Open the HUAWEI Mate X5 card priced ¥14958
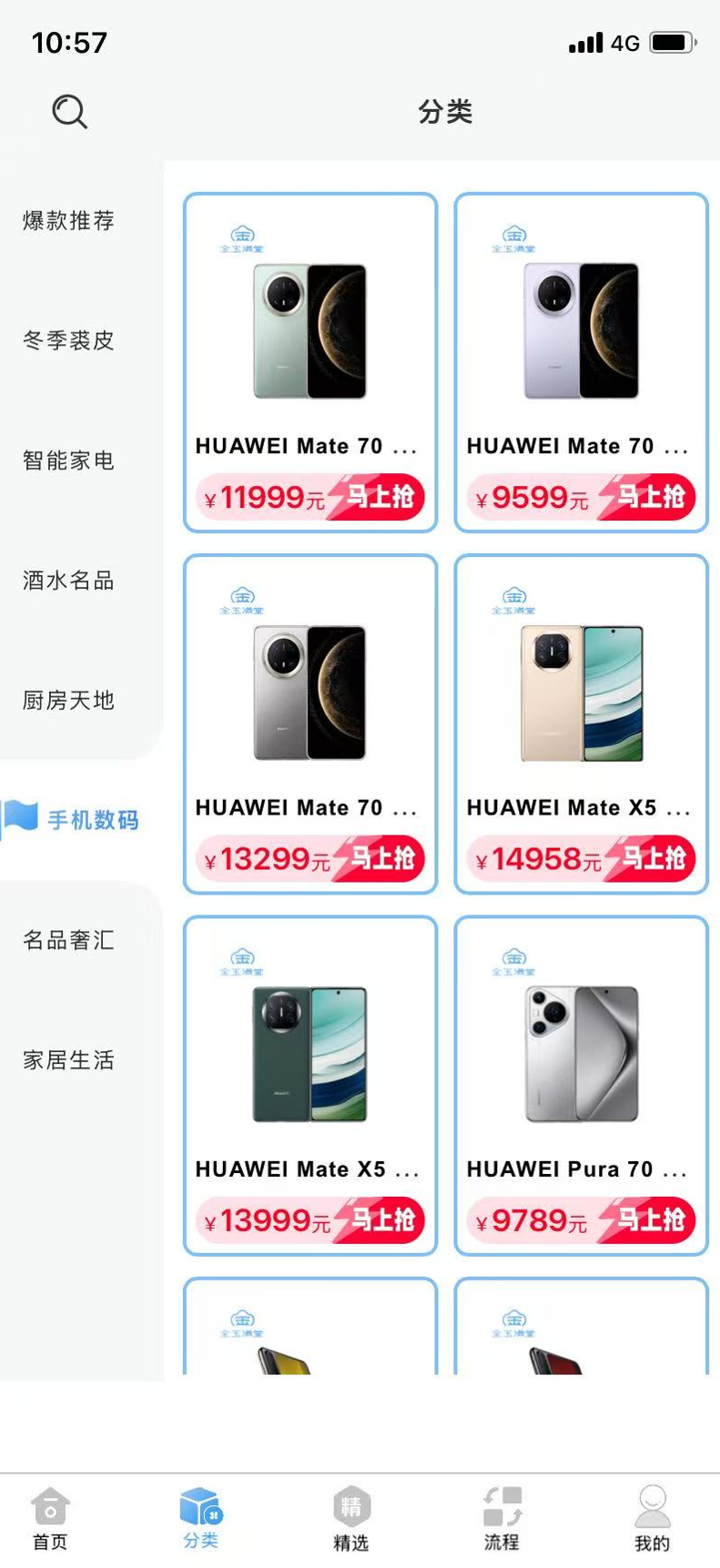 tap(582, 723)
